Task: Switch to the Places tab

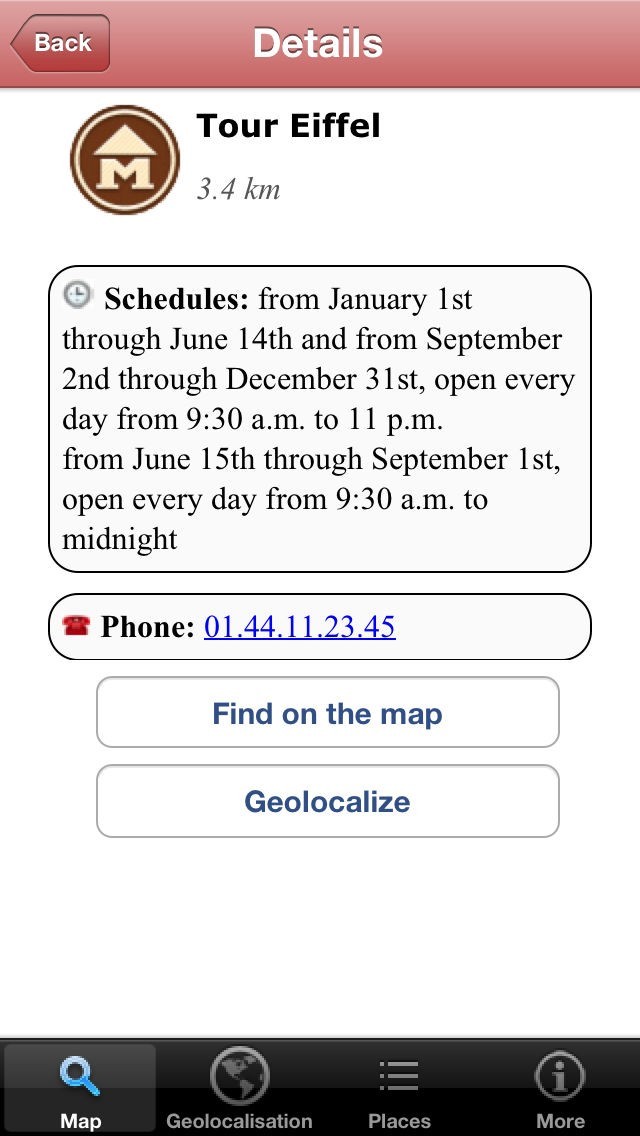Action: 399,1090
